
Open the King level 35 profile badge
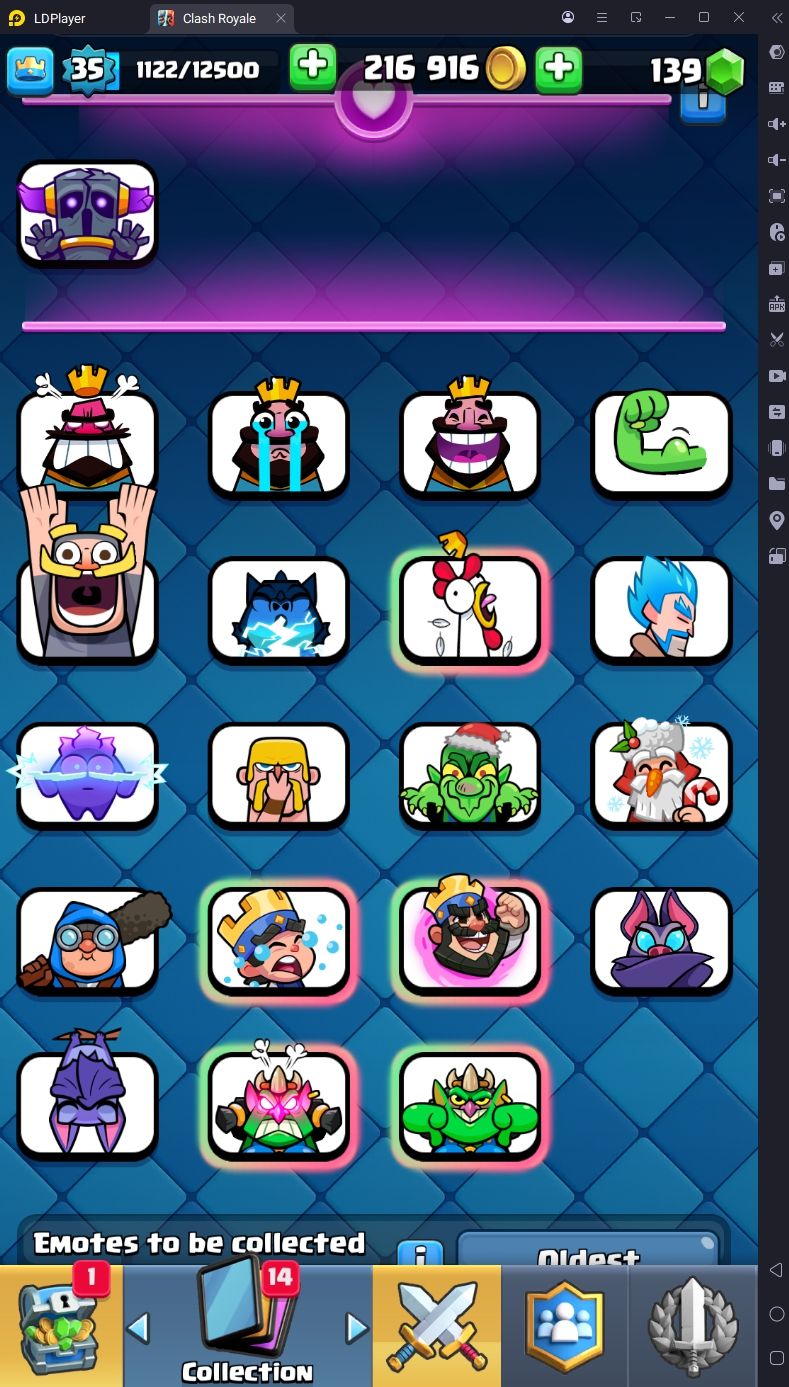(90, 69)
